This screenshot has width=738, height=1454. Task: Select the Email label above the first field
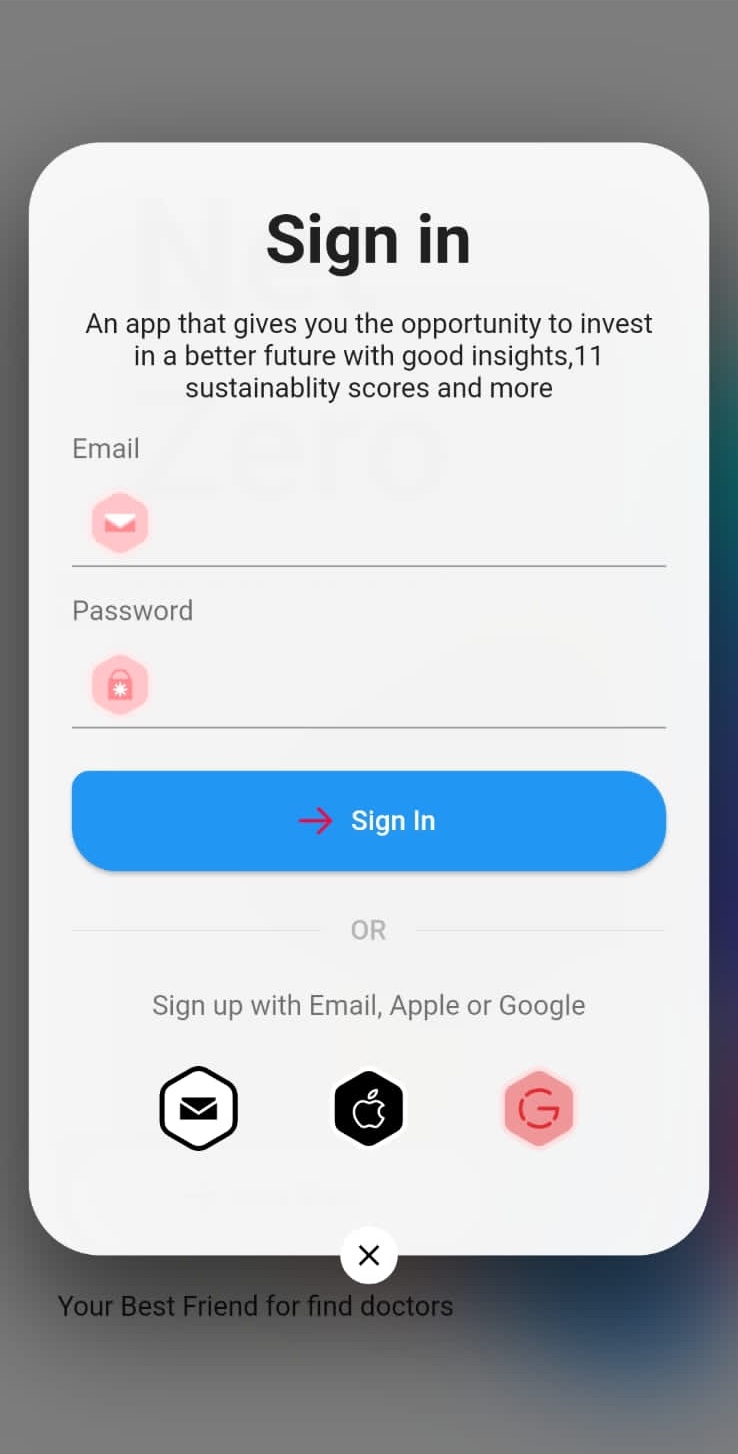coord(105,448)
